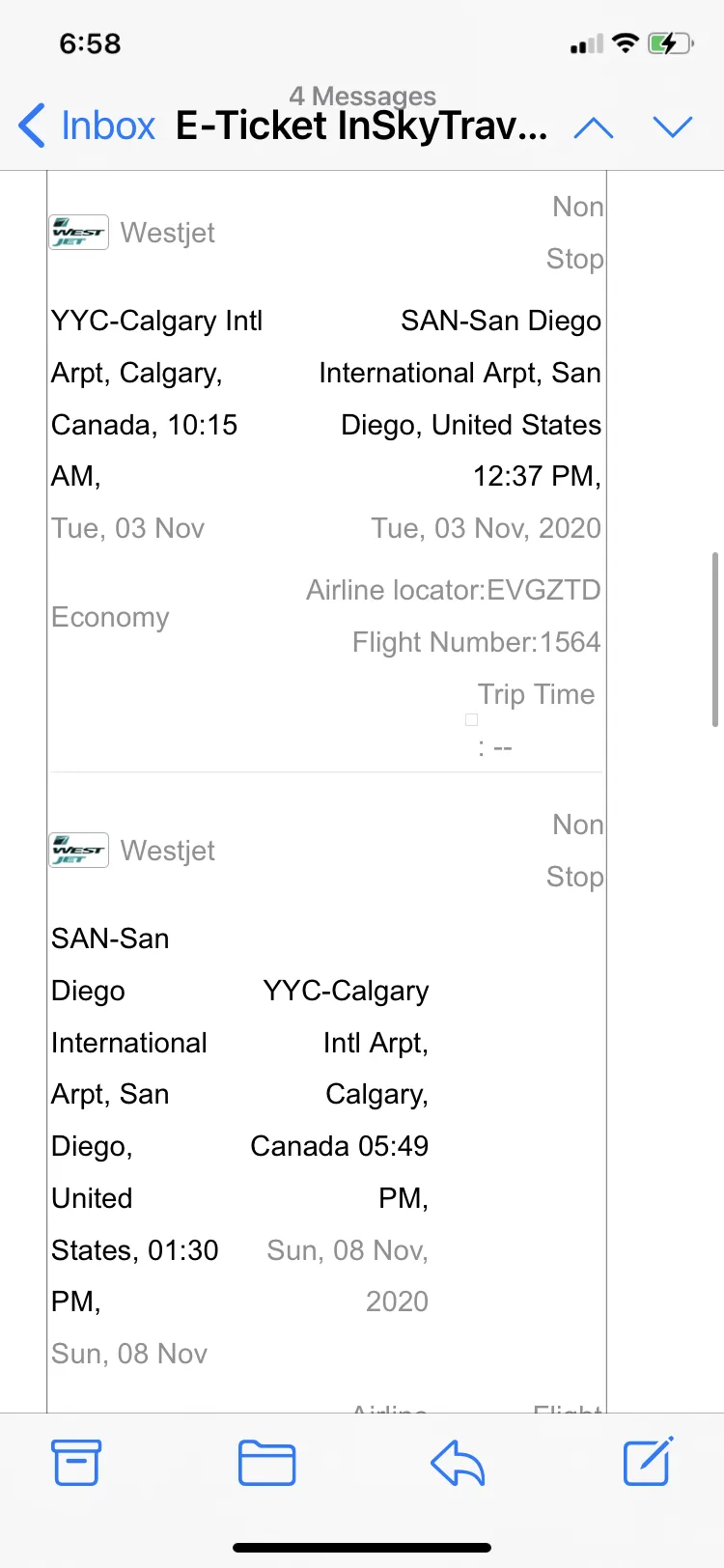Jump to the next message with down arrow

click(x=673, y=126)
